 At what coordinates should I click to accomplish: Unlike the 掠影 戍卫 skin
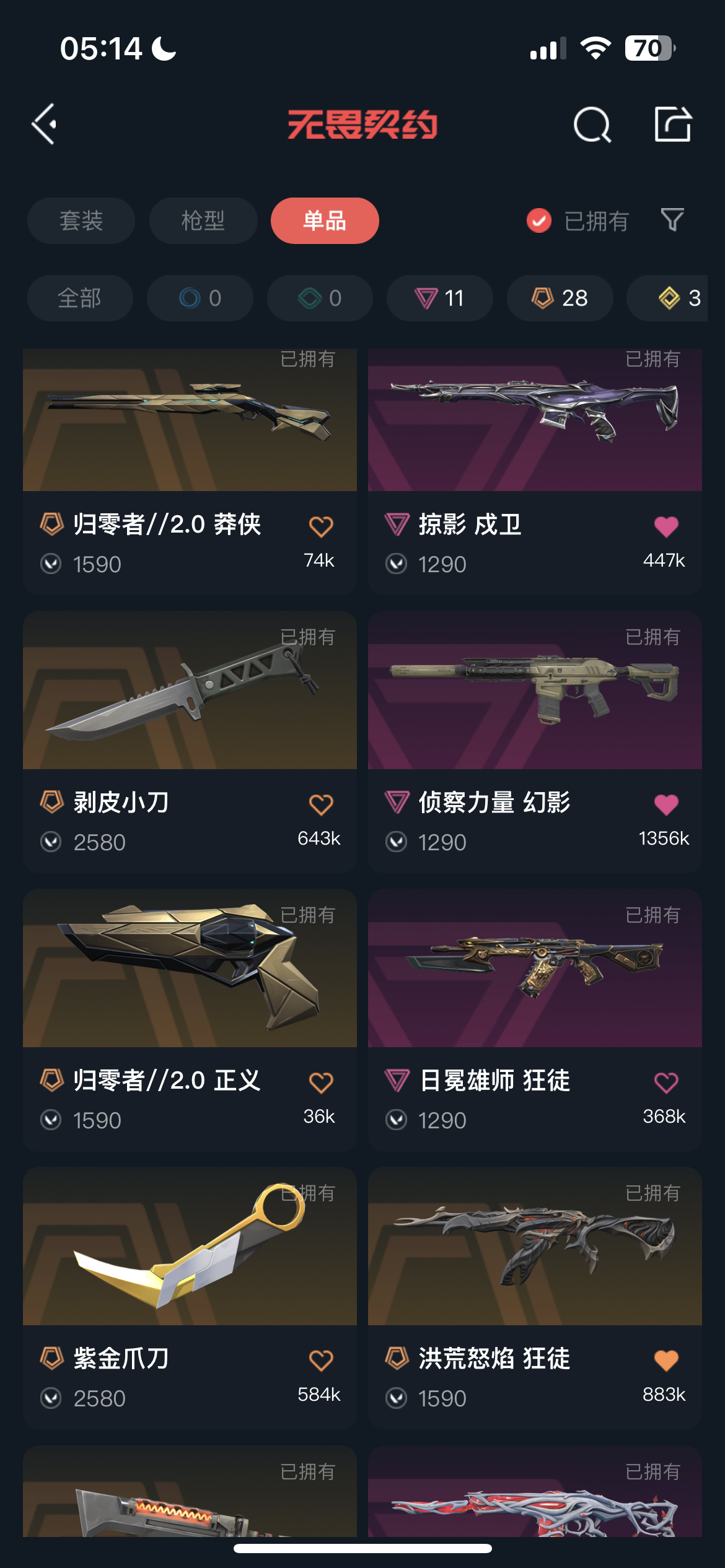point(666,527)
